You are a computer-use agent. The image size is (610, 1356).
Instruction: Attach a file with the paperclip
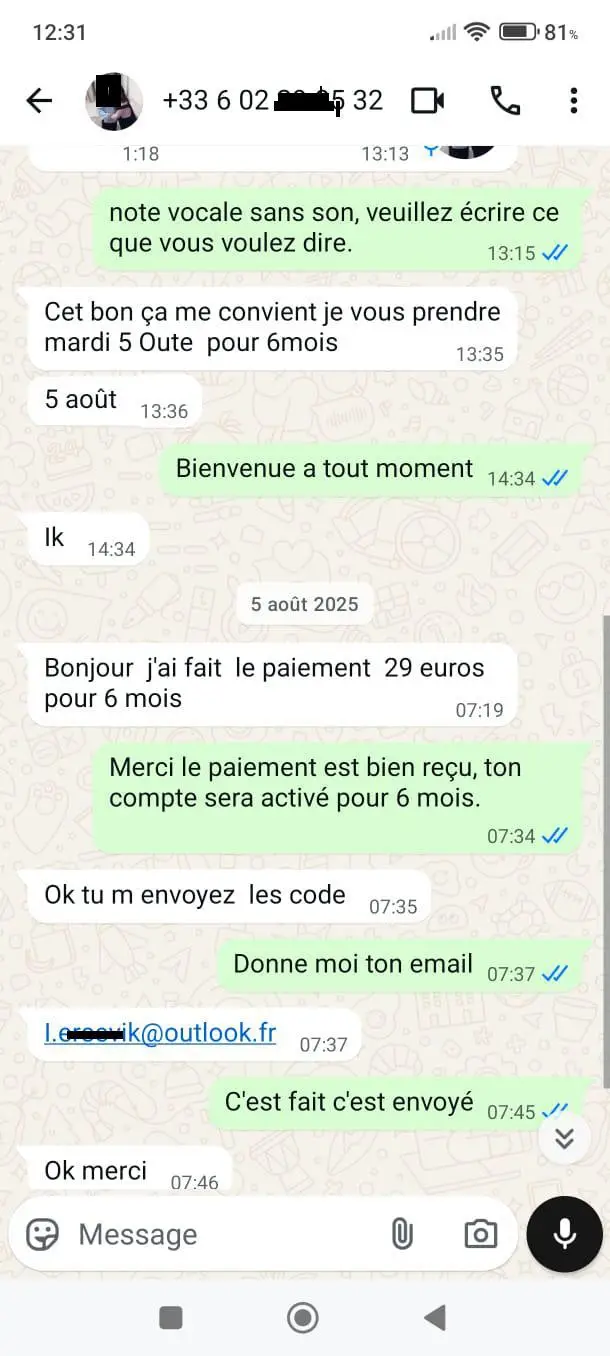[402, 1235]
